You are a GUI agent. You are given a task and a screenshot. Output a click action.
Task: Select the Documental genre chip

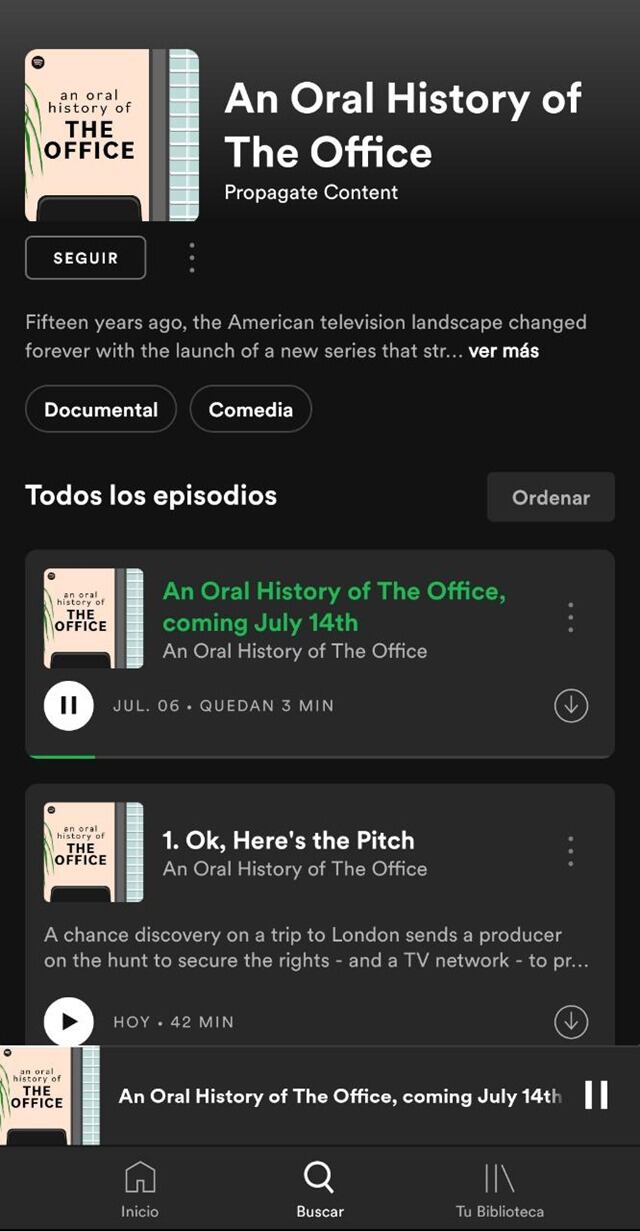point(101,410)
